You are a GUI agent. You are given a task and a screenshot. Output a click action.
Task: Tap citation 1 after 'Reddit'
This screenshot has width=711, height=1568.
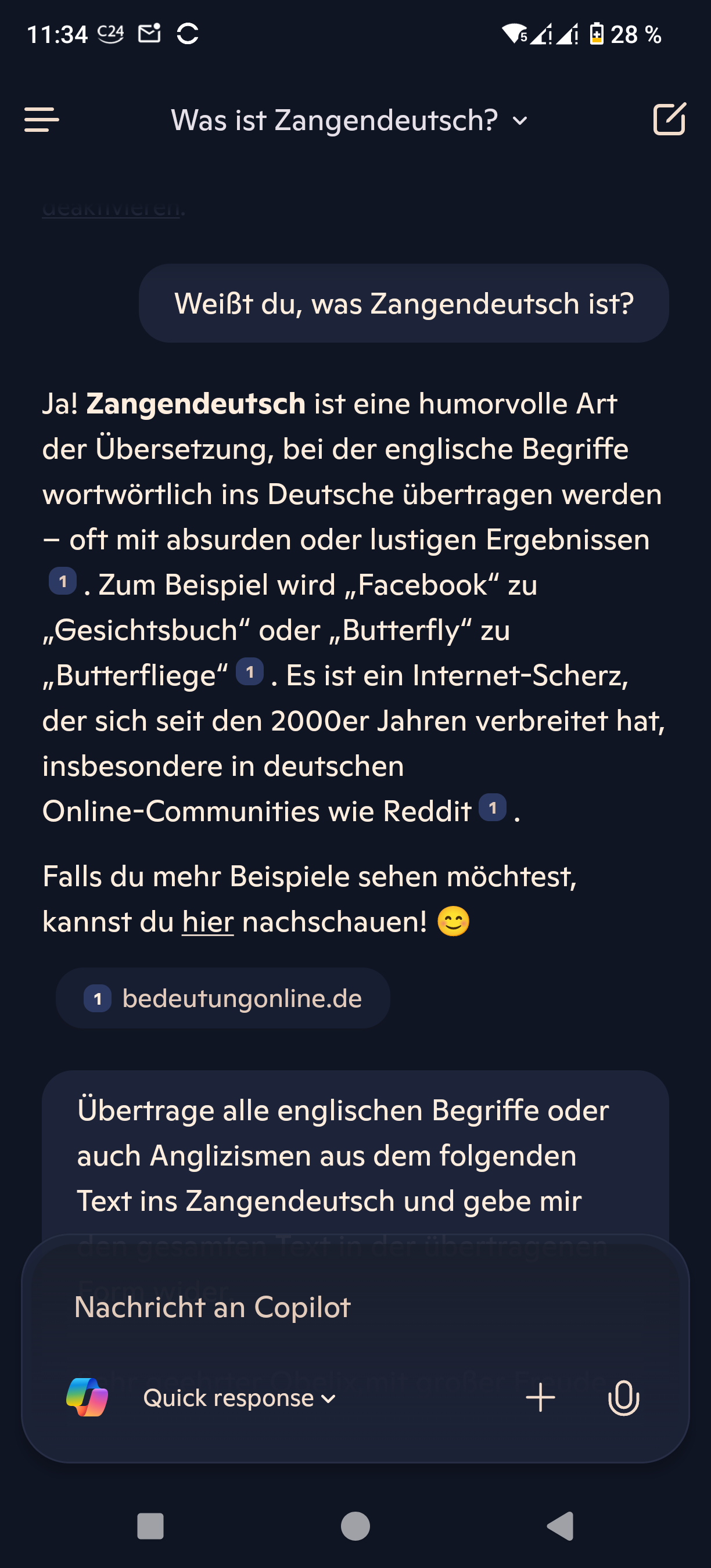coord(493,808)
